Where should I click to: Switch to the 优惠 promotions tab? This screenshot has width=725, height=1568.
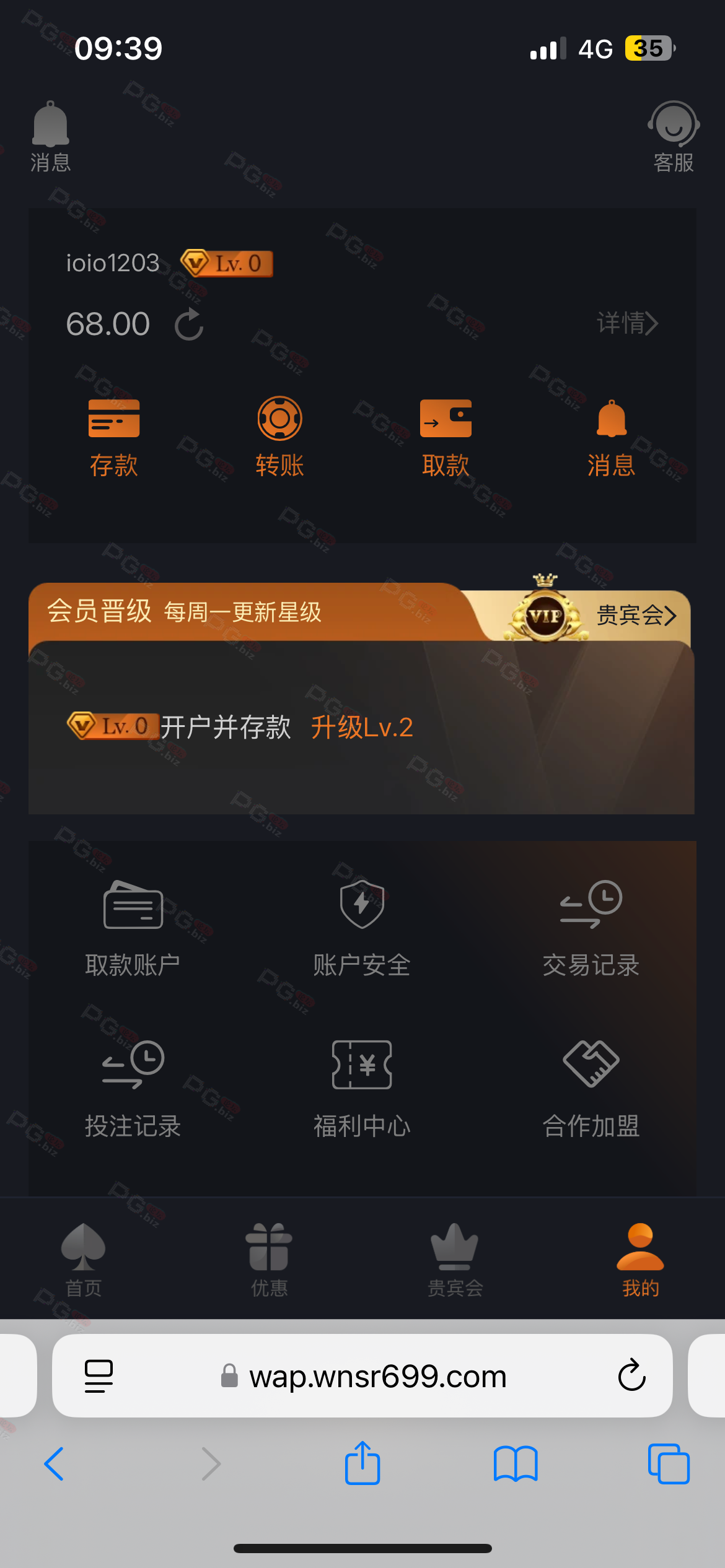tap(269, 1260)
